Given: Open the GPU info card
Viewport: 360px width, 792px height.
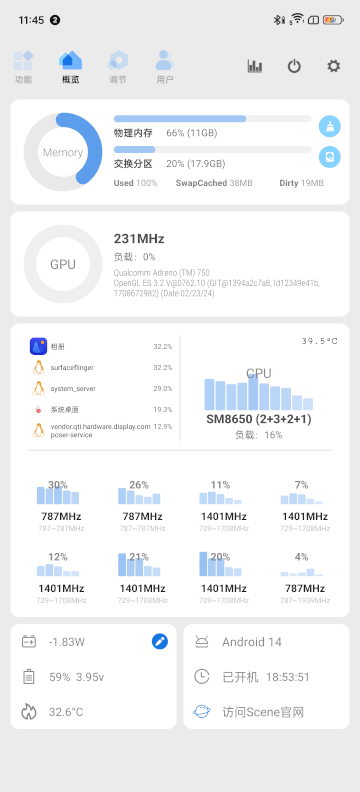Looking at the screenshot, I should click(x=180, y=264).
